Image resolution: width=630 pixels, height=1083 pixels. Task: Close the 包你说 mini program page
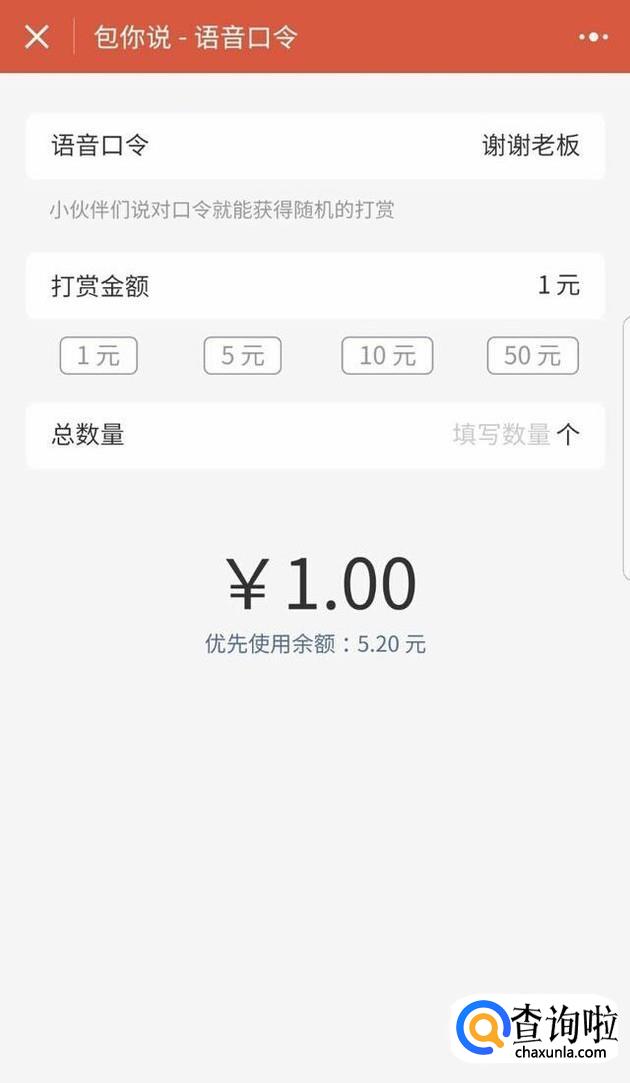tap(37, 37)
